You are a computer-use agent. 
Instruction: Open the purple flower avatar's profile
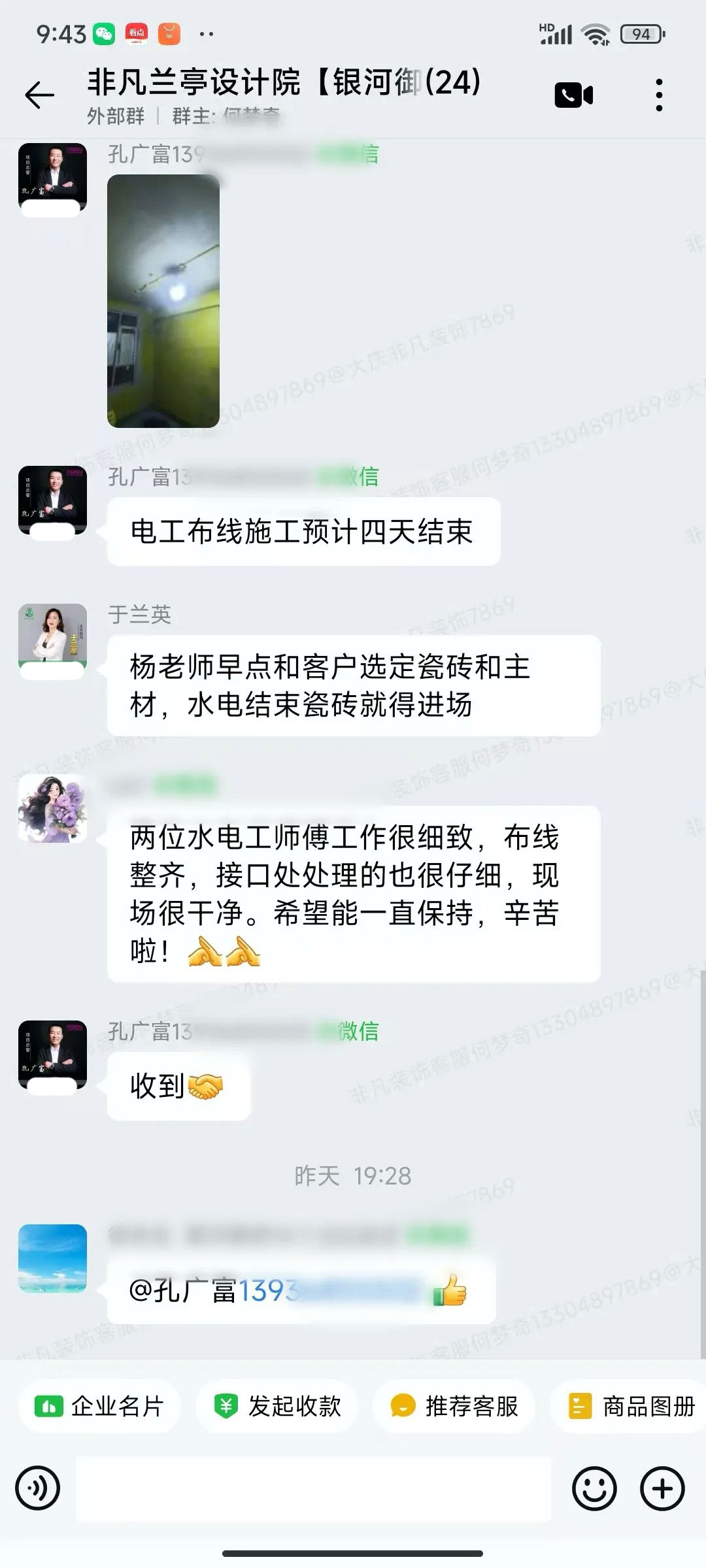click(52, 809)
